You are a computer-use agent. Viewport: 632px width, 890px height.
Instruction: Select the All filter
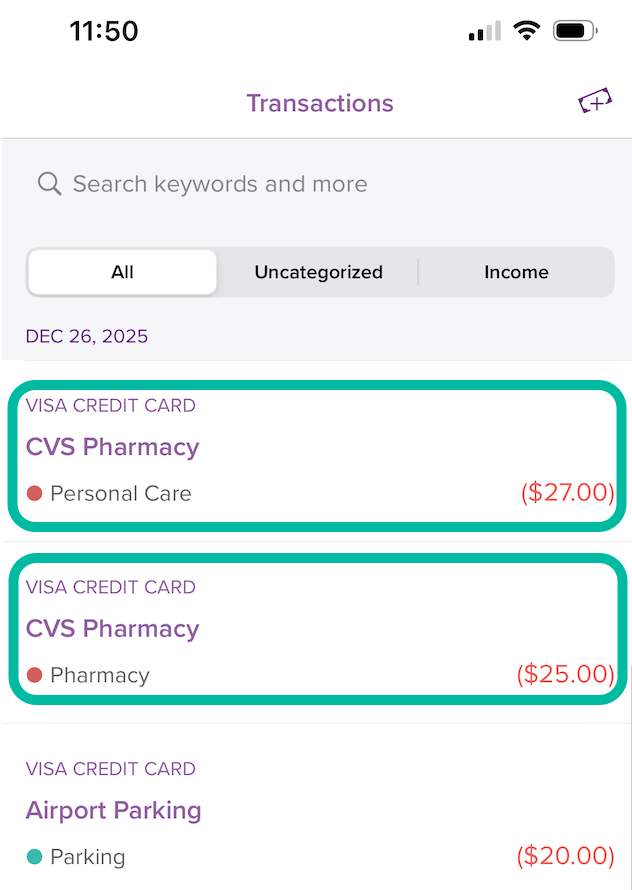[123, 272]
